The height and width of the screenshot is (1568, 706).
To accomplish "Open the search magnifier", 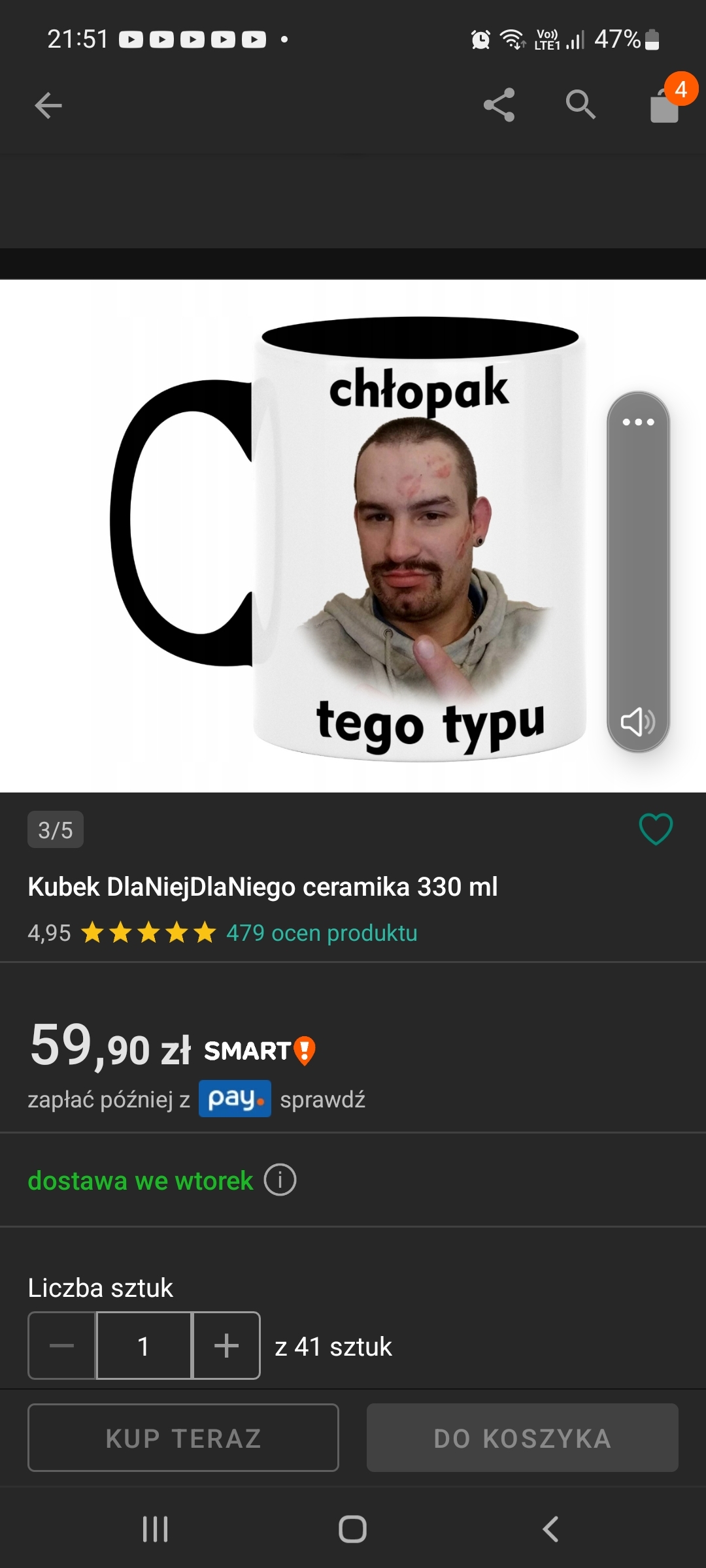I will pyautogui.click(x=580, y=105).
